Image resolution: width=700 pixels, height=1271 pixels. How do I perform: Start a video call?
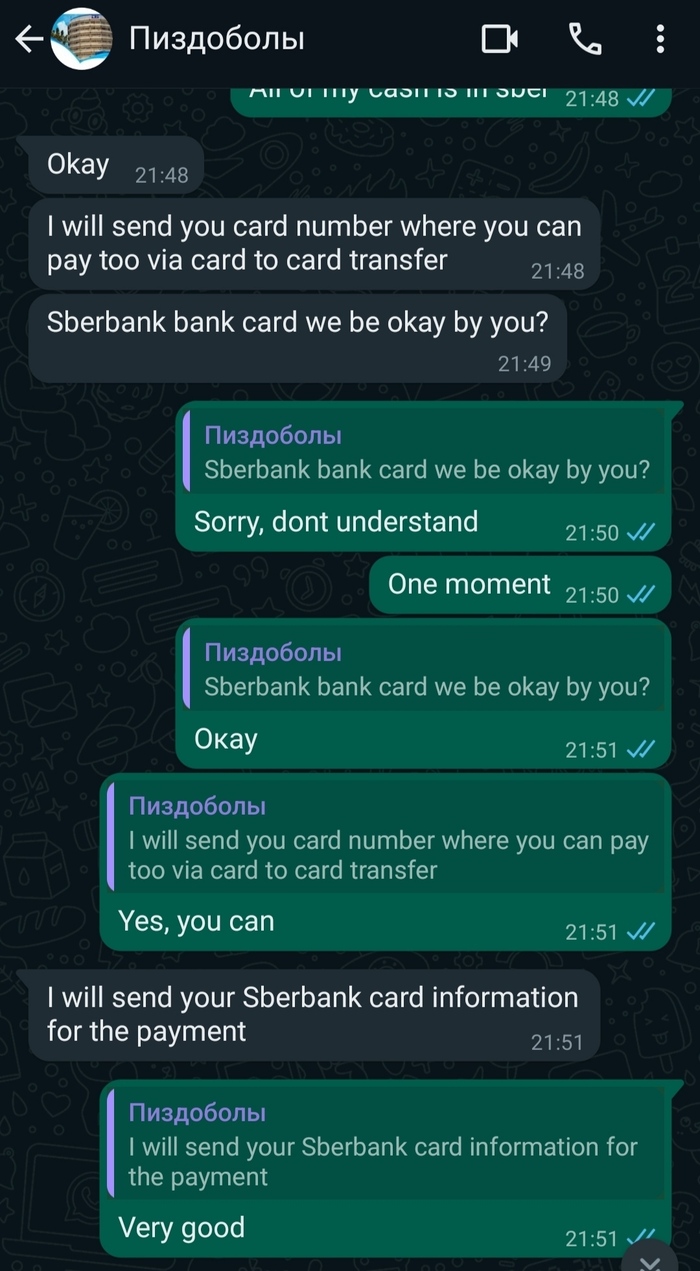(499, 39)
